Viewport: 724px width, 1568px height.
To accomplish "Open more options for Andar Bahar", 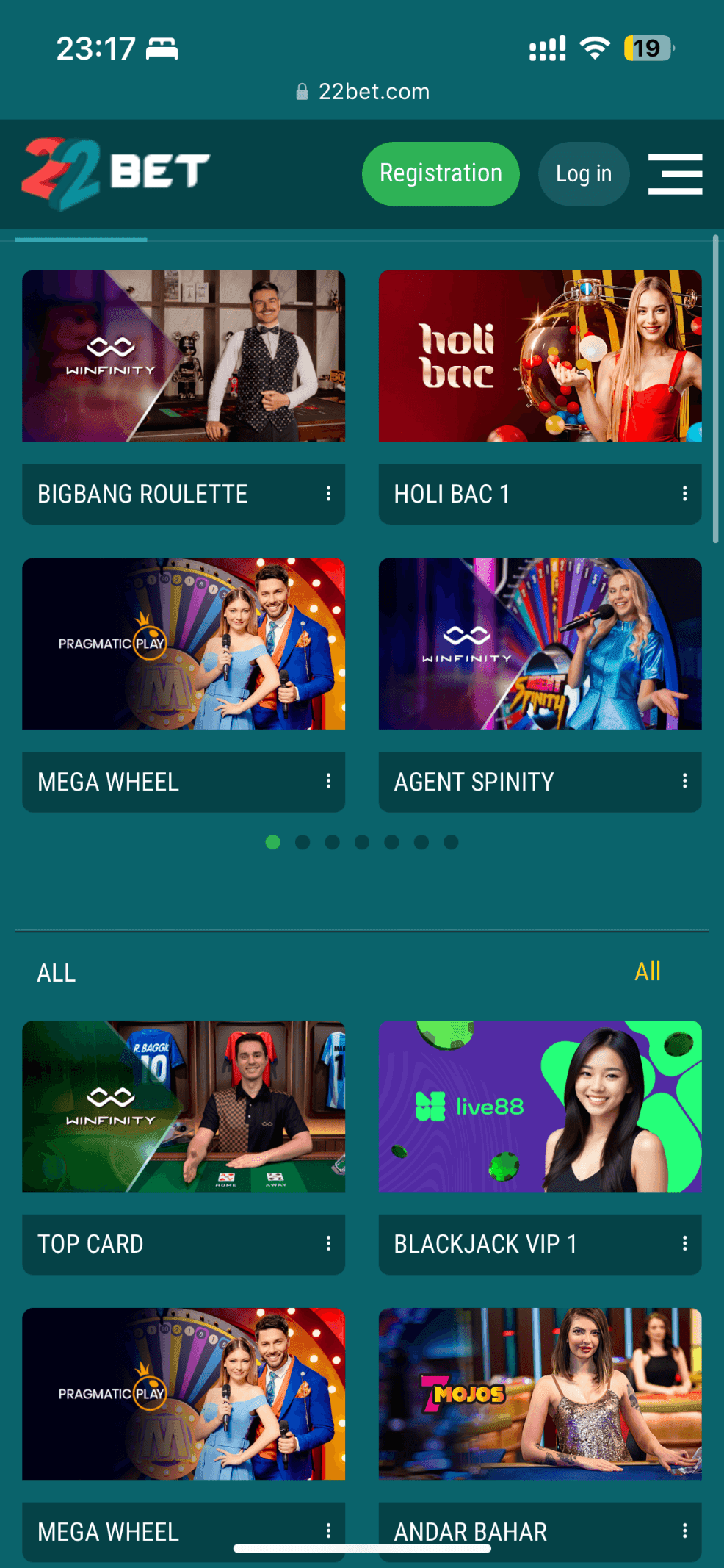I will pos(684,1530).
